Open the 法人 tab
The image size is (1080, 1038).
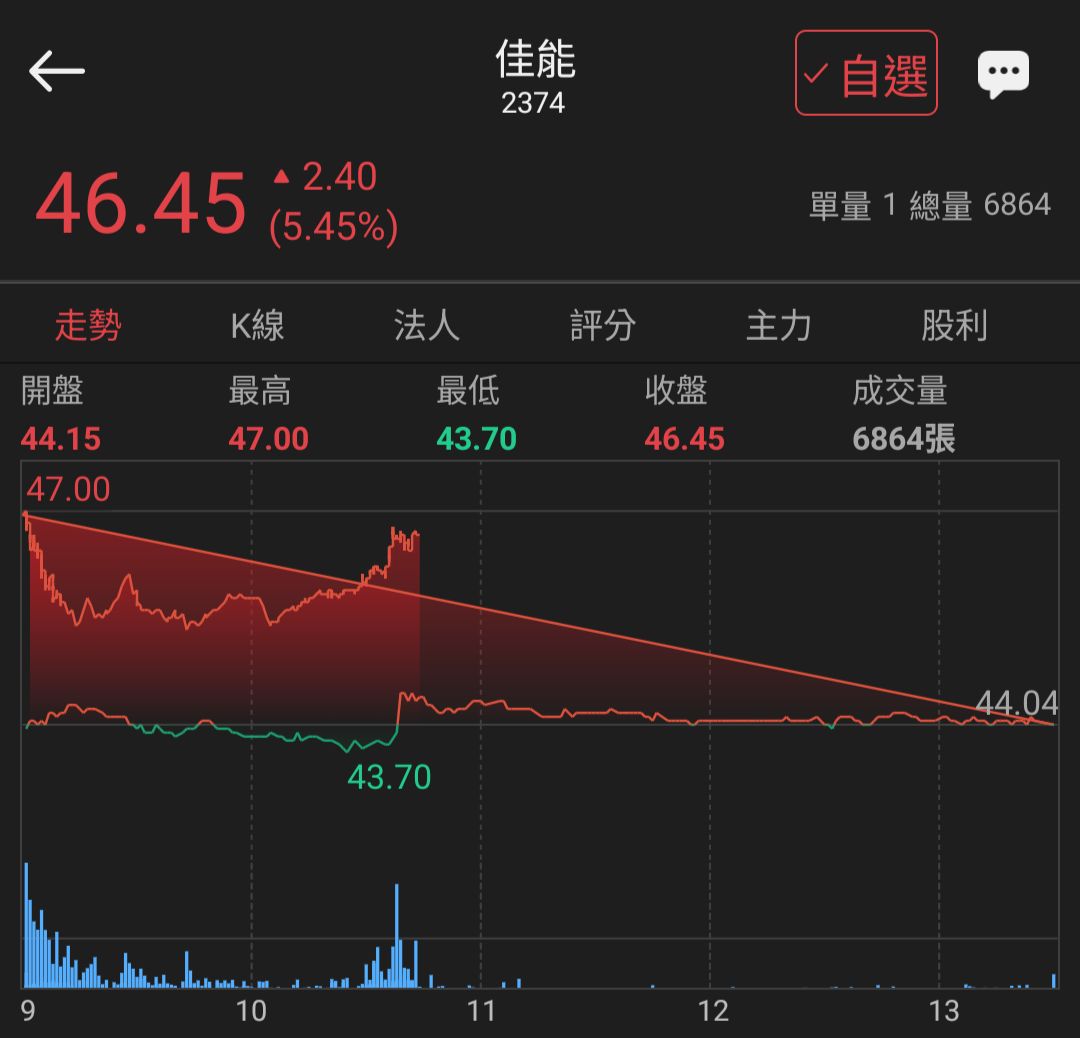point(427,326)
